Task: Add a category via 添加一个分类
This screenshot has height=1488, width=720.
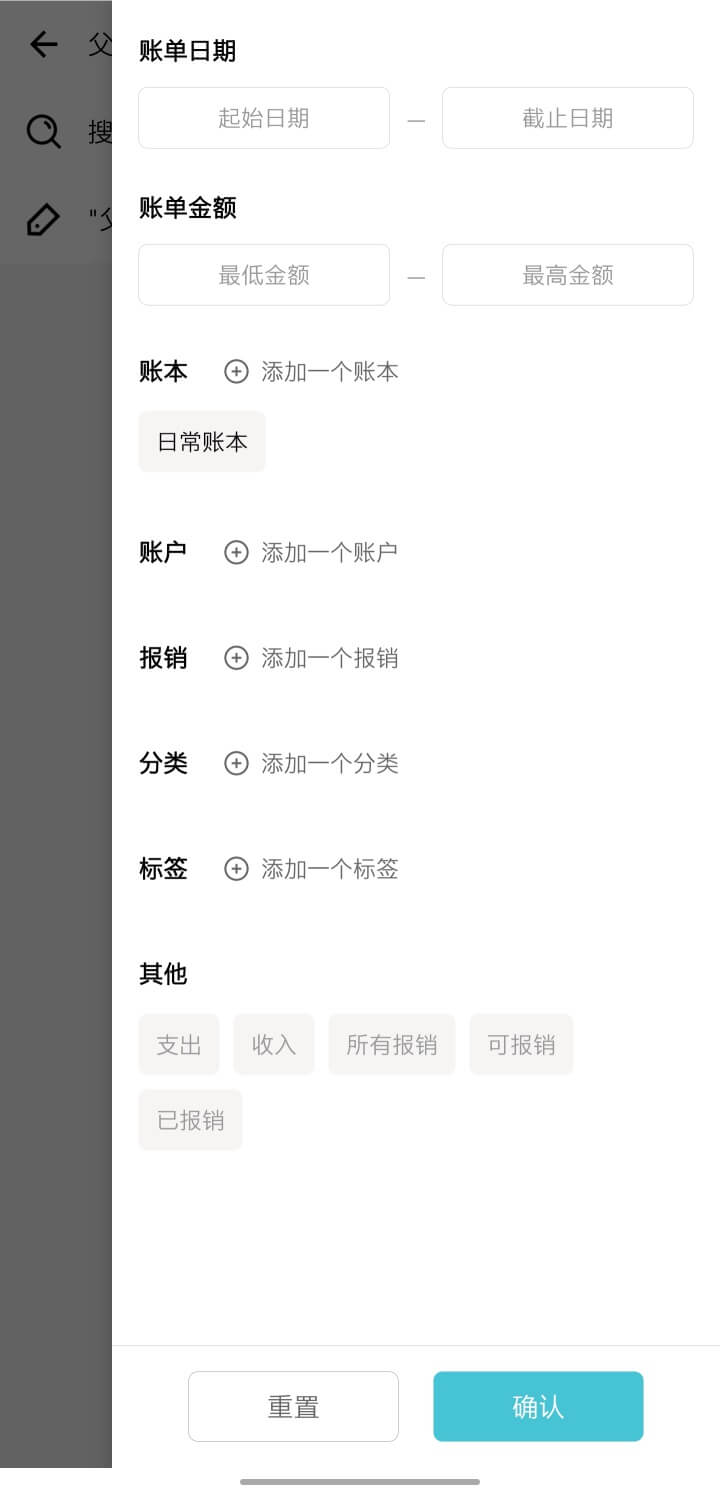Action: (311, 764)
